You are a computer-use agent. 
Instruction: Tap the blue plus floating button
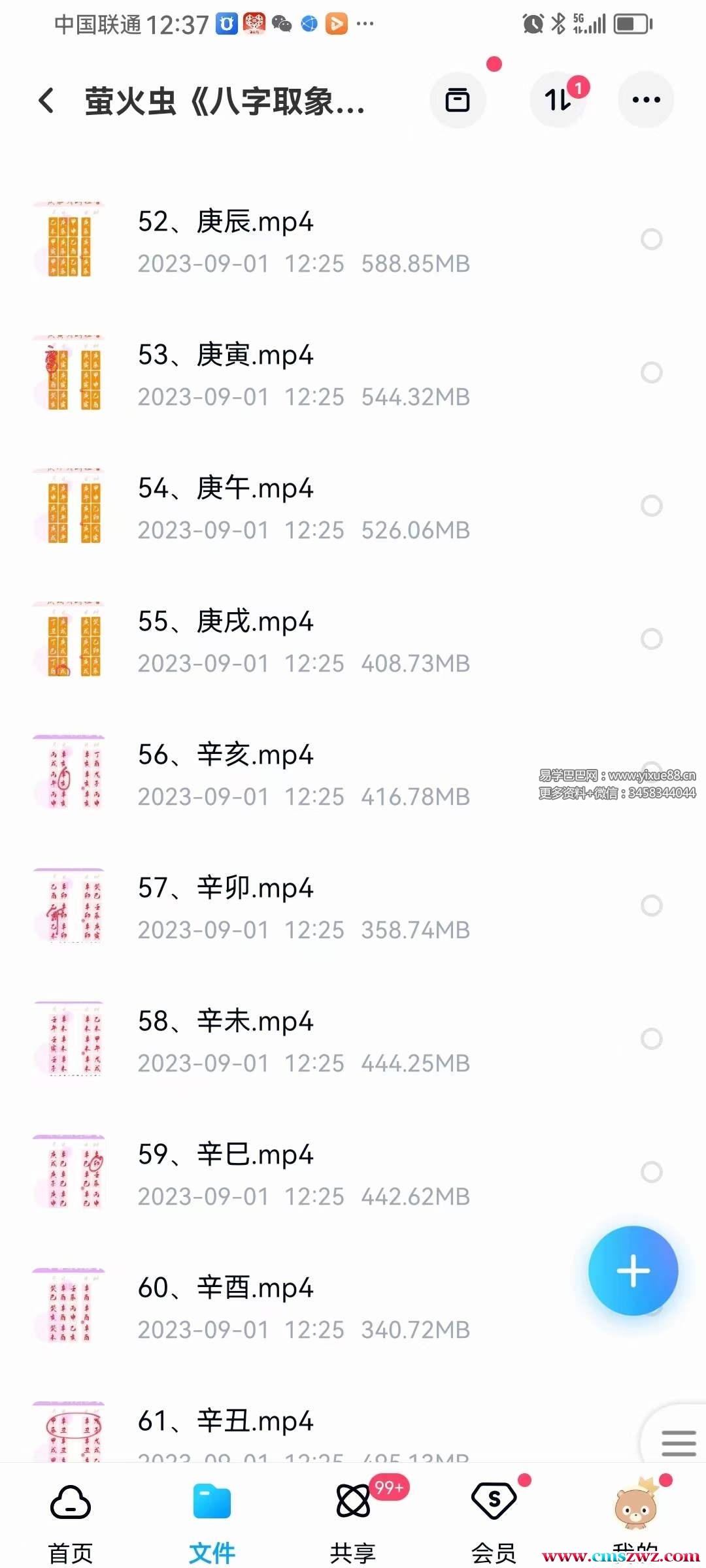(x=633, y=1271)
